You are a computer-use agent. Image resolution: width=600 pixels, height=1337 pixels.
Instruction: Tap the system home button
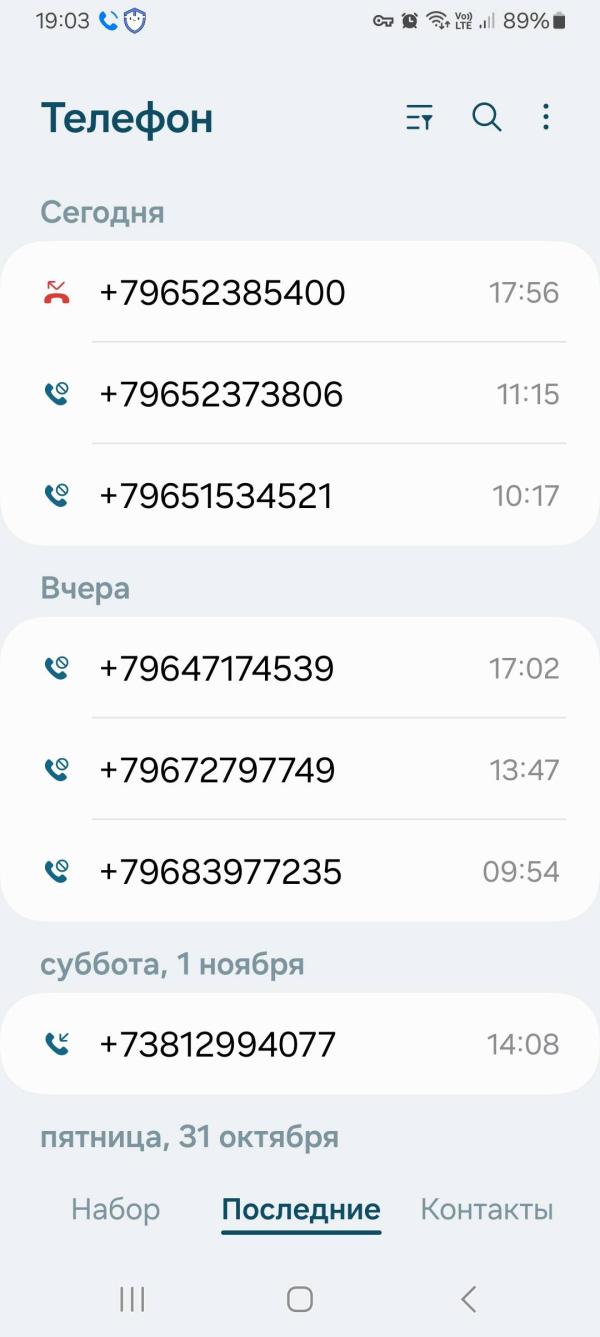(x=300, y=1299)
